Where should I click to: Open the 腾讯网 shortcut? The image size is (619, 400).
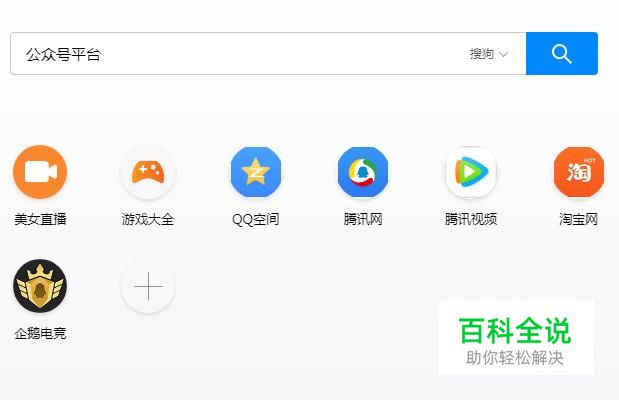(363, 172)
